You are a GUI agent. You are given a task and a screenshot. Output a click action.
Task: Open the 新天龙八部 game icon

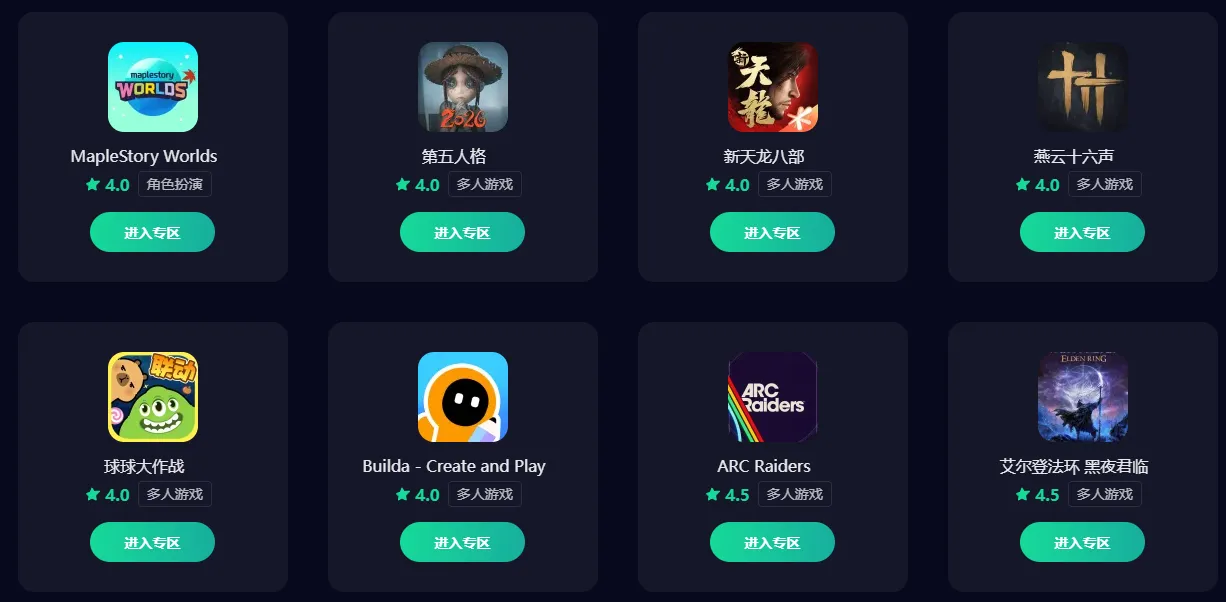pyautogui.click(x=773, y=87)
